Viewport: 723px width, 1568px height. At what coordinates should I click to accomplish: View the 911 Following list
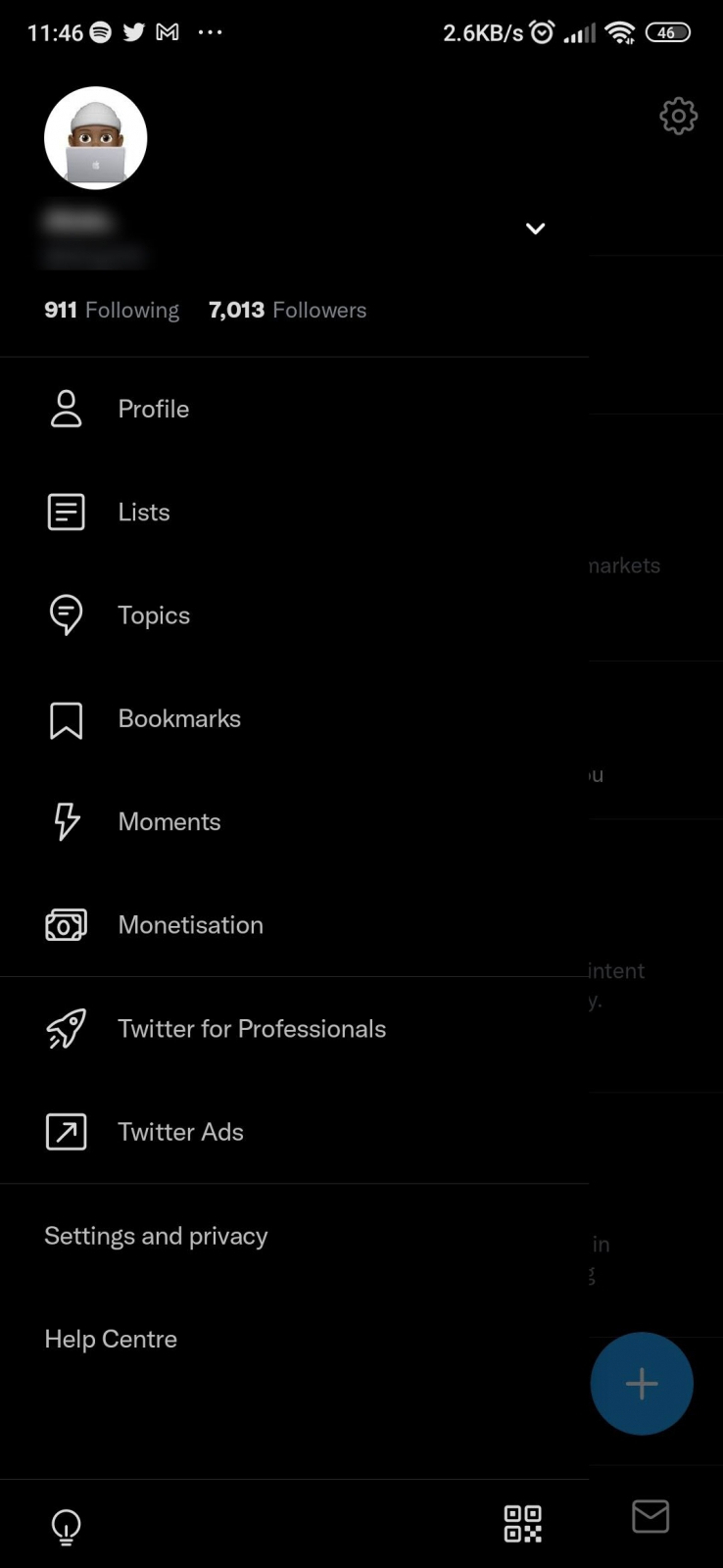coord(112,311)
